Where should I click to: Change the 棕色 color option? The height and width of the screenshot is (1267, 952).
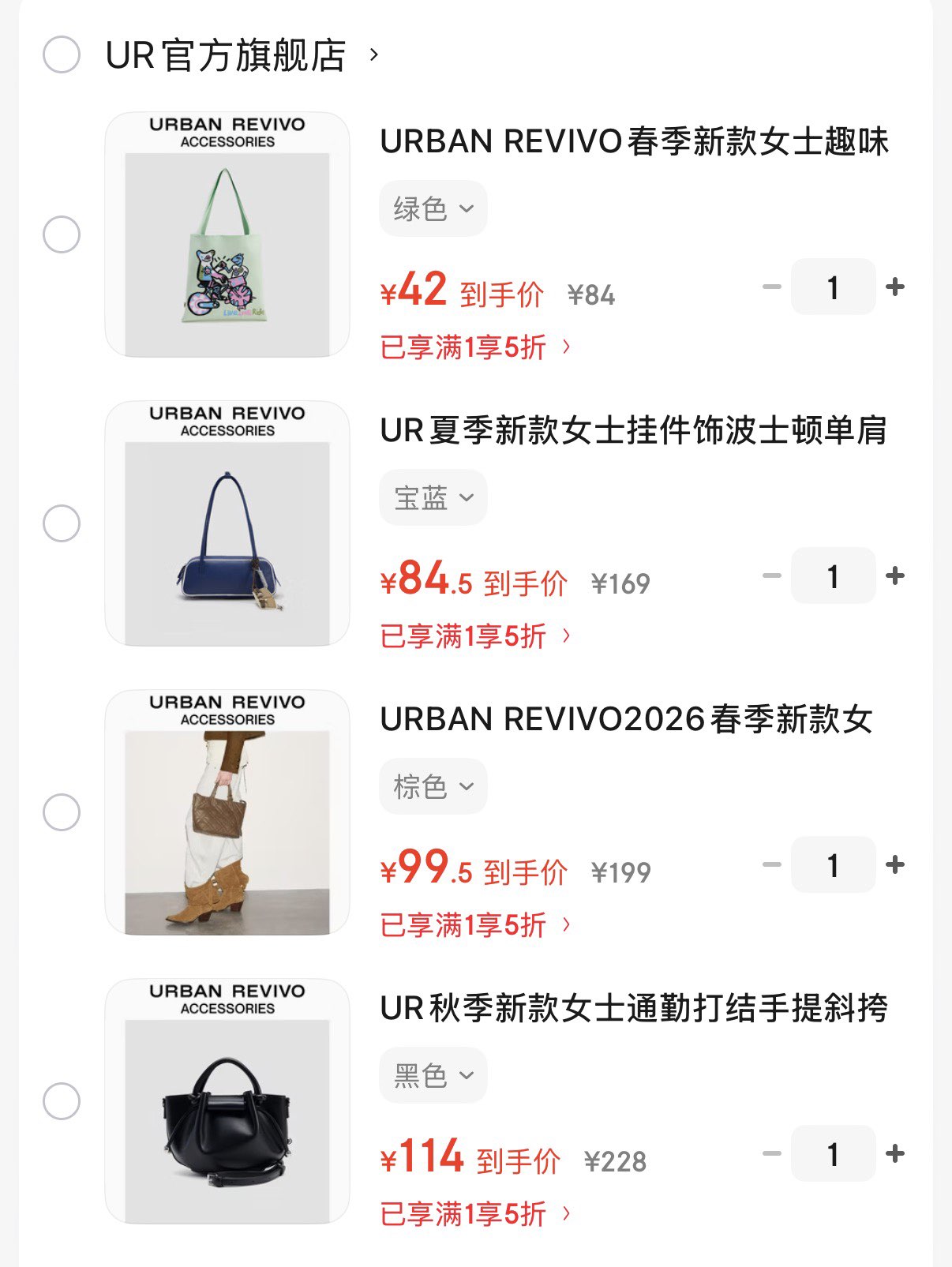(x=433, y=786)
